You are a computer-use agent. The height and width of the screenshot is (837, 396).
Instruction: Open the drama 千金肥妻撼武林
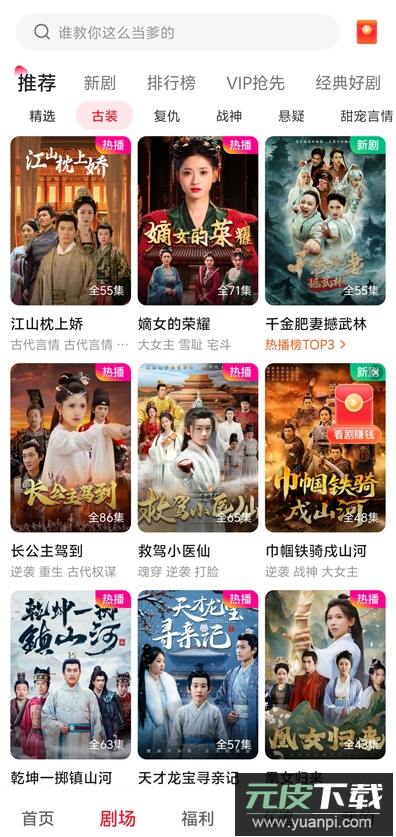pyautogui.click(x=325, y=220)
